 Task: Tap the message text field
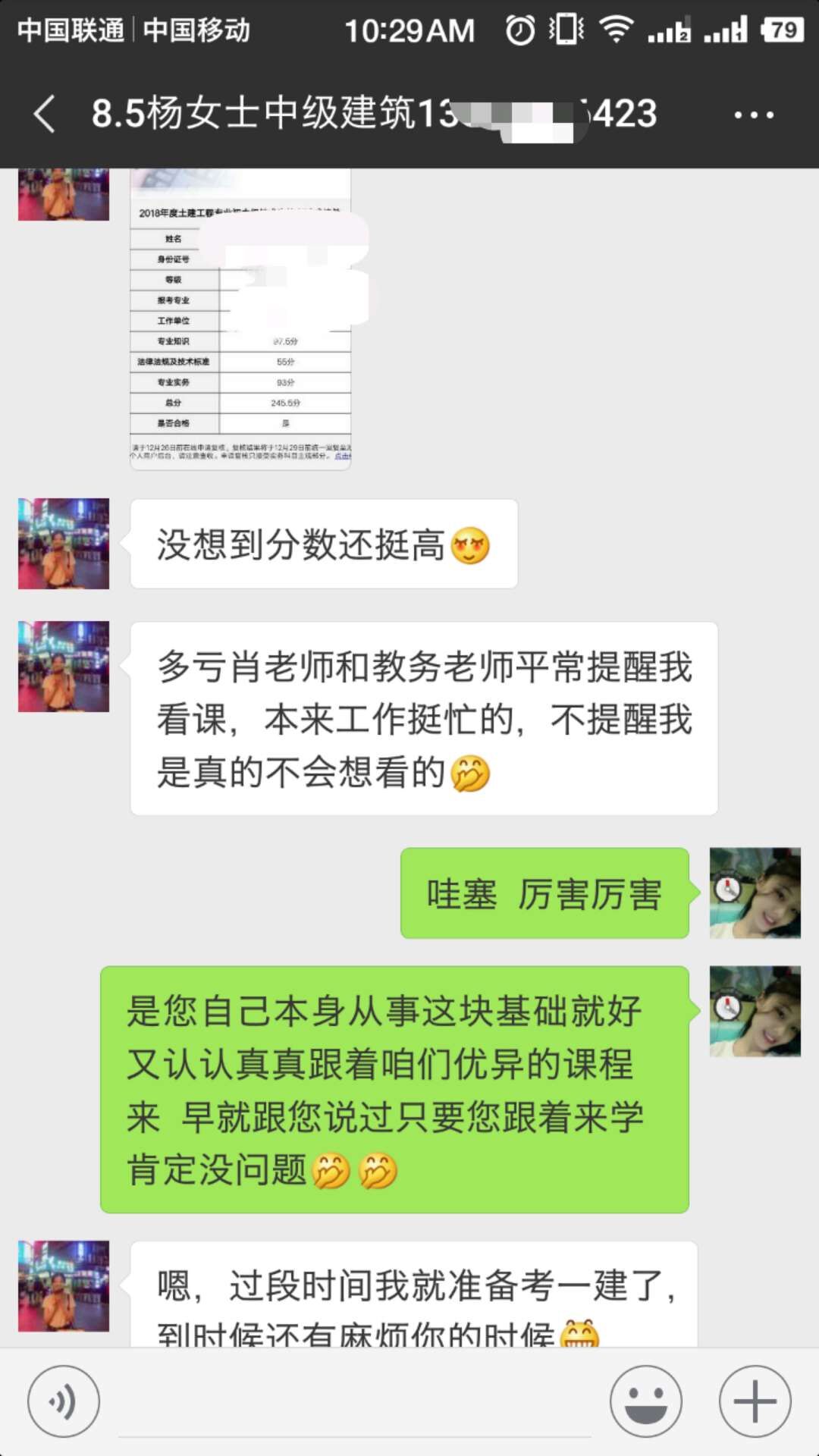(x=354, y=1403)
